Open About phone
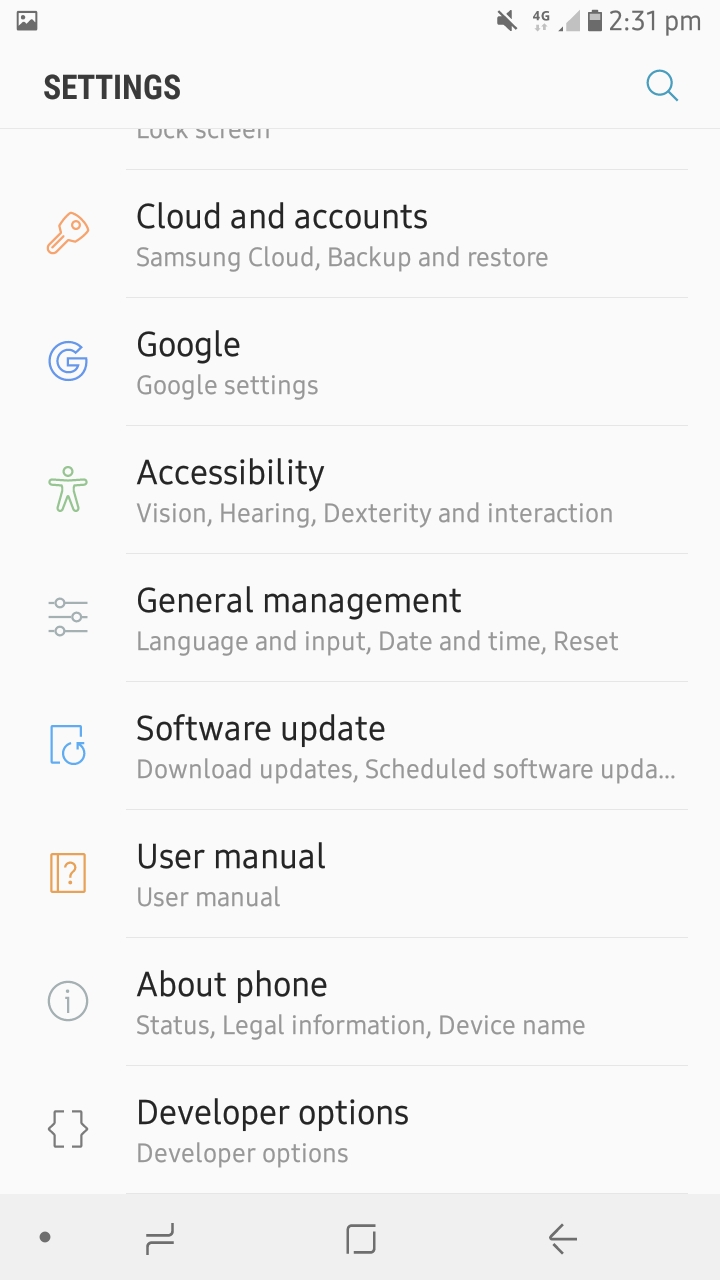This screenshot has height=1280, width=720. coord(360,1002)
